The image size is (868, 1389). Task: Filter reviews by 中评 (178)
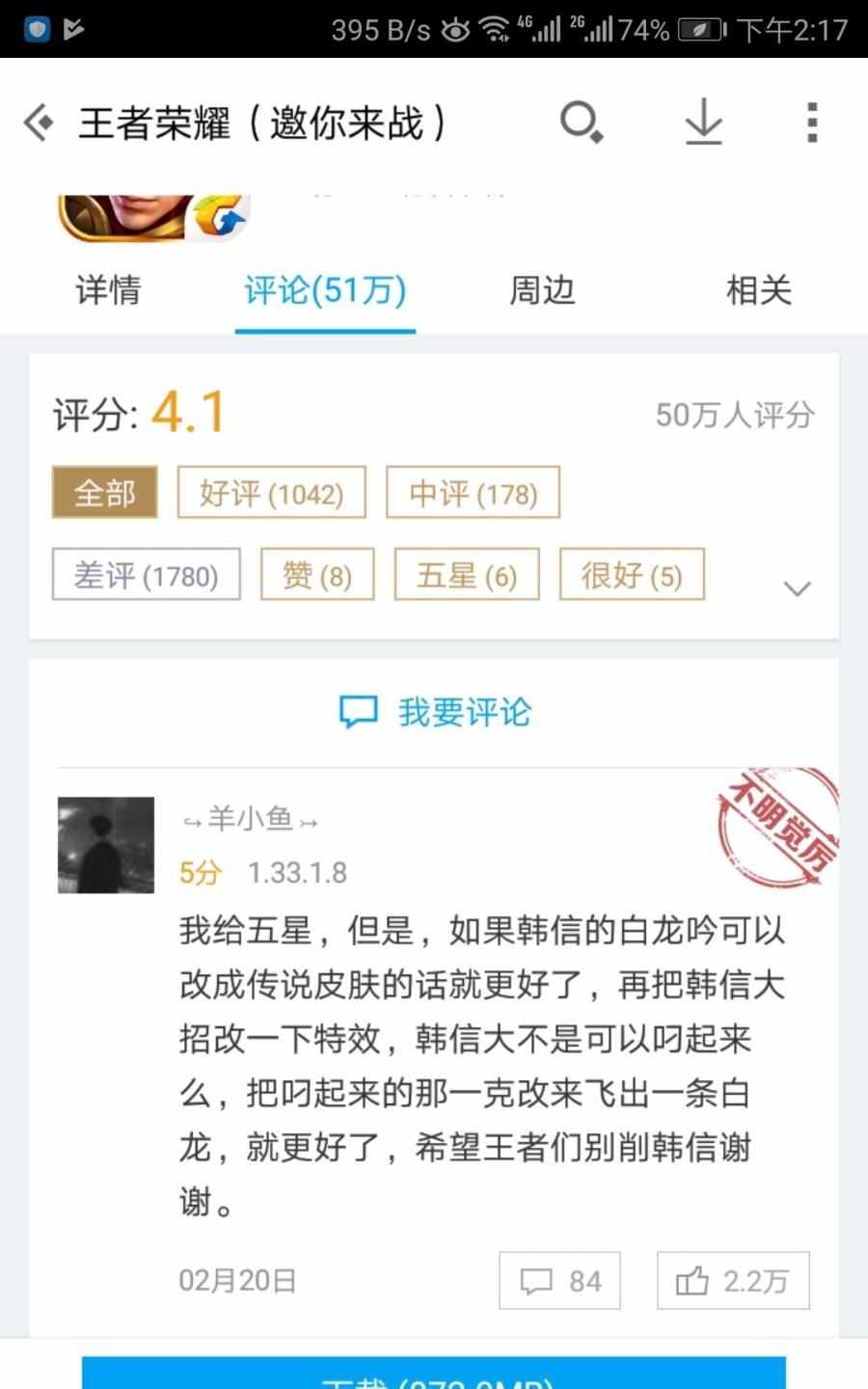(x=473, y=493)
